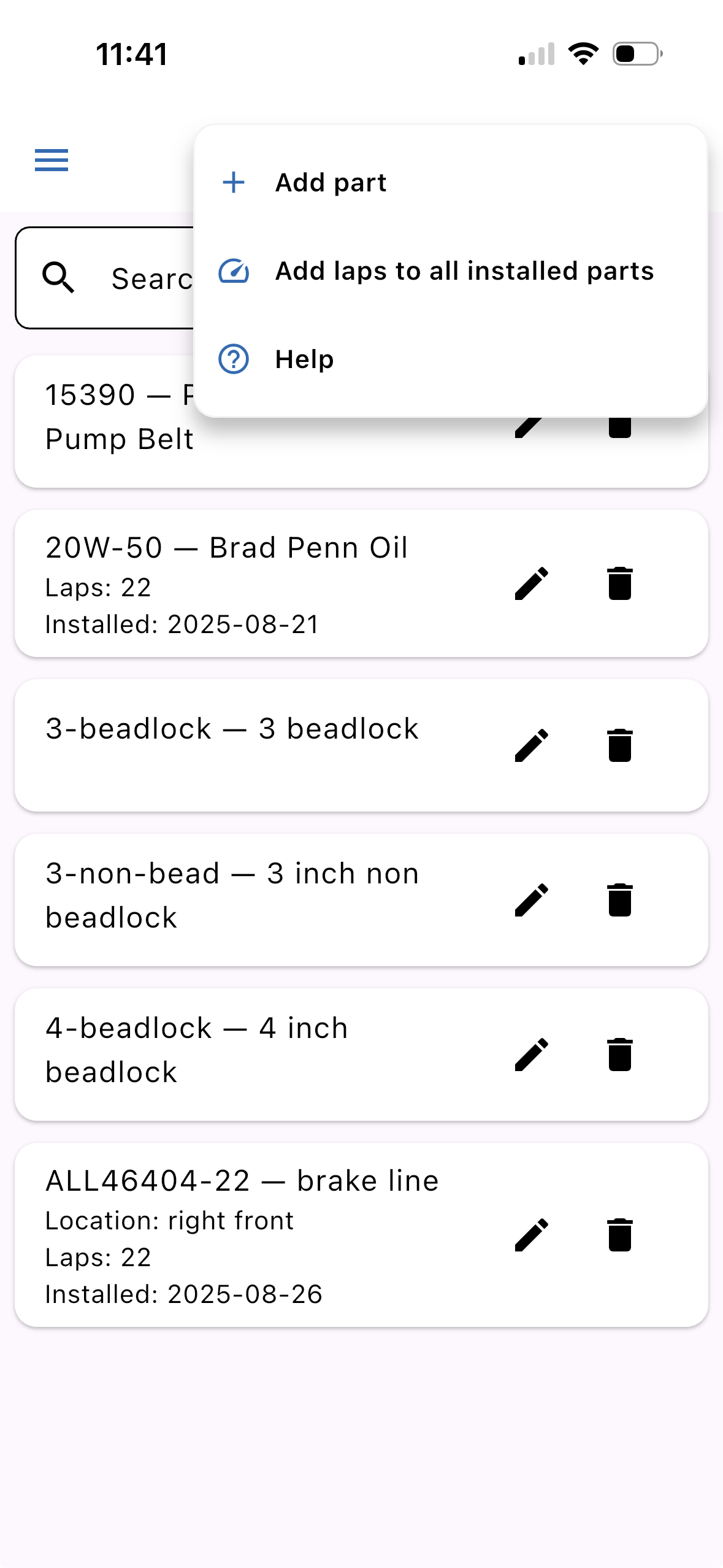Select Add part from the menu

point(331,182)
